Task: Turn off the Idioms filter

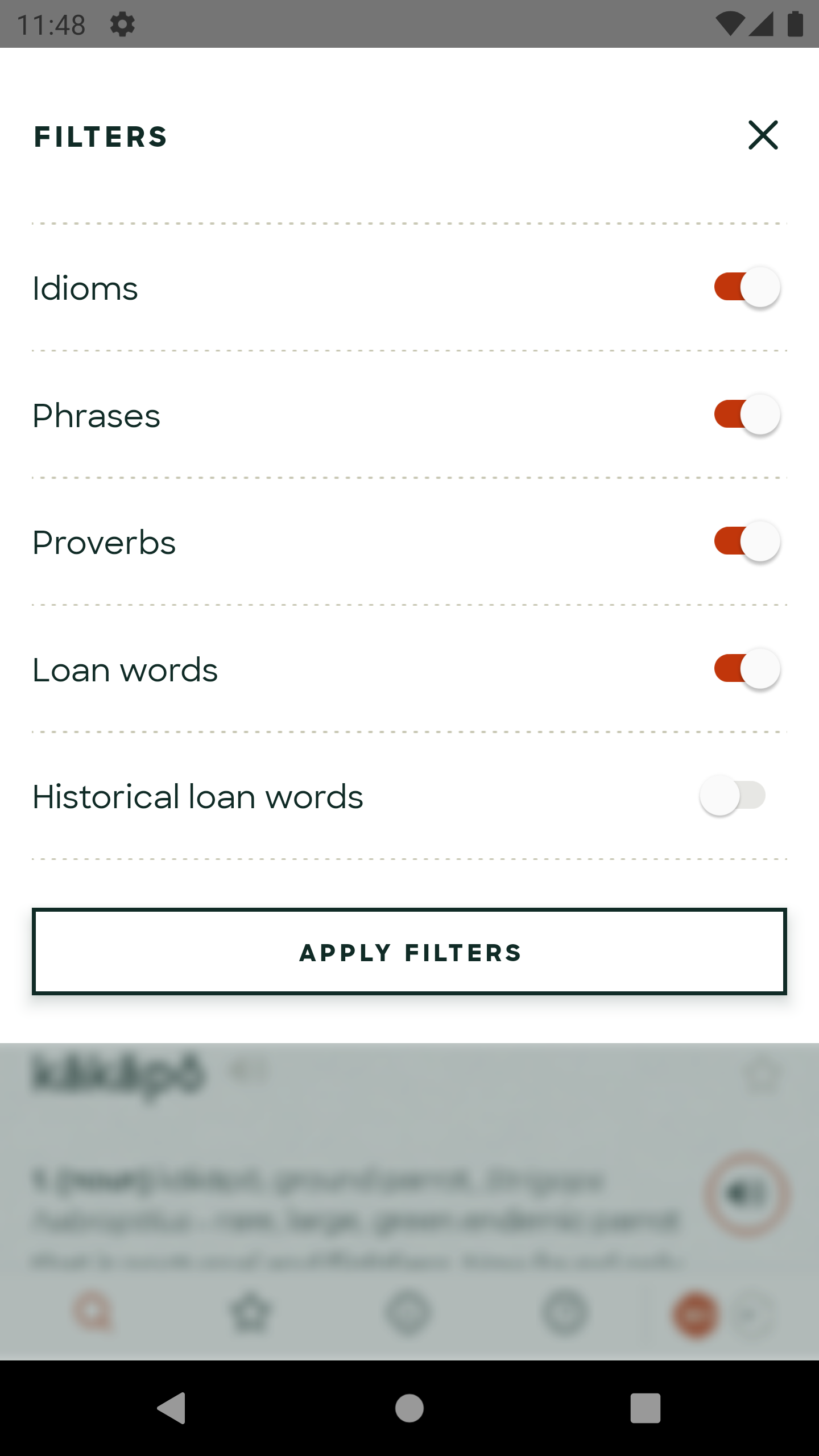Action: pos(747,287)
